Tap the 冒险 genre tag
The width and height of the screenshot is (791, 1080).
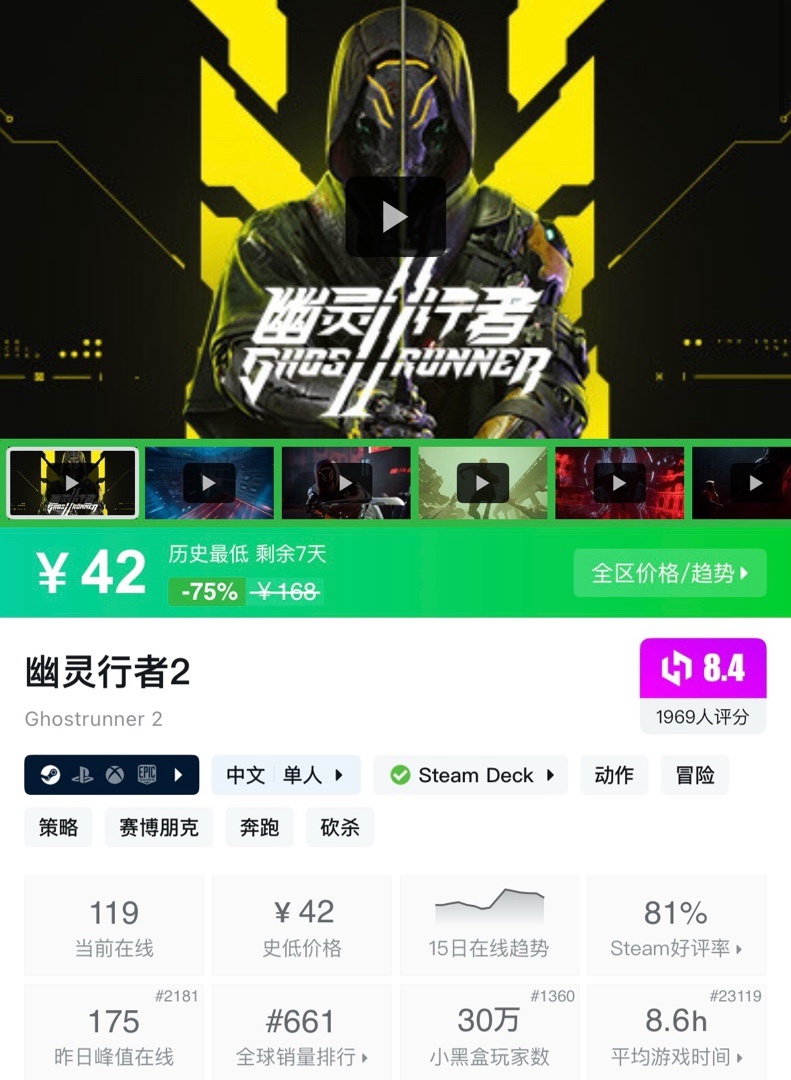tap(695, 775)
